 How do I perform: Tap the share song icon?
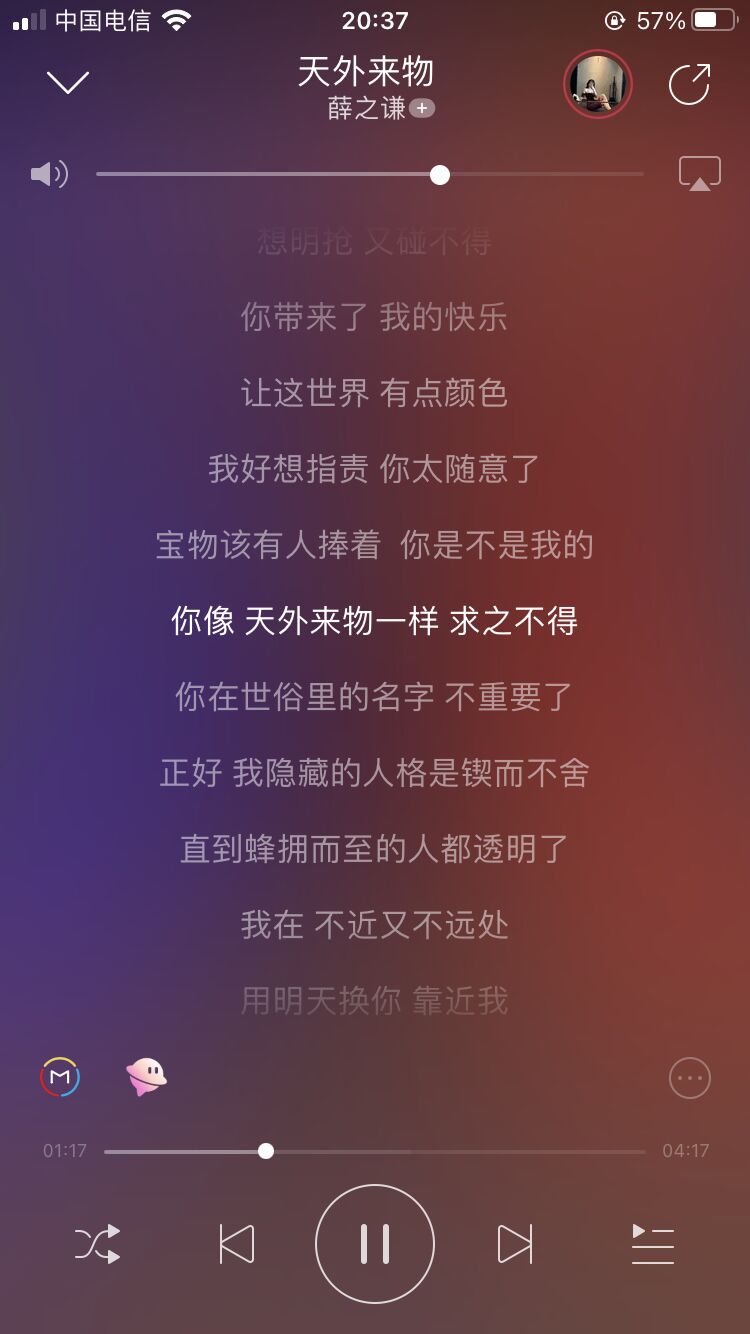688,86
